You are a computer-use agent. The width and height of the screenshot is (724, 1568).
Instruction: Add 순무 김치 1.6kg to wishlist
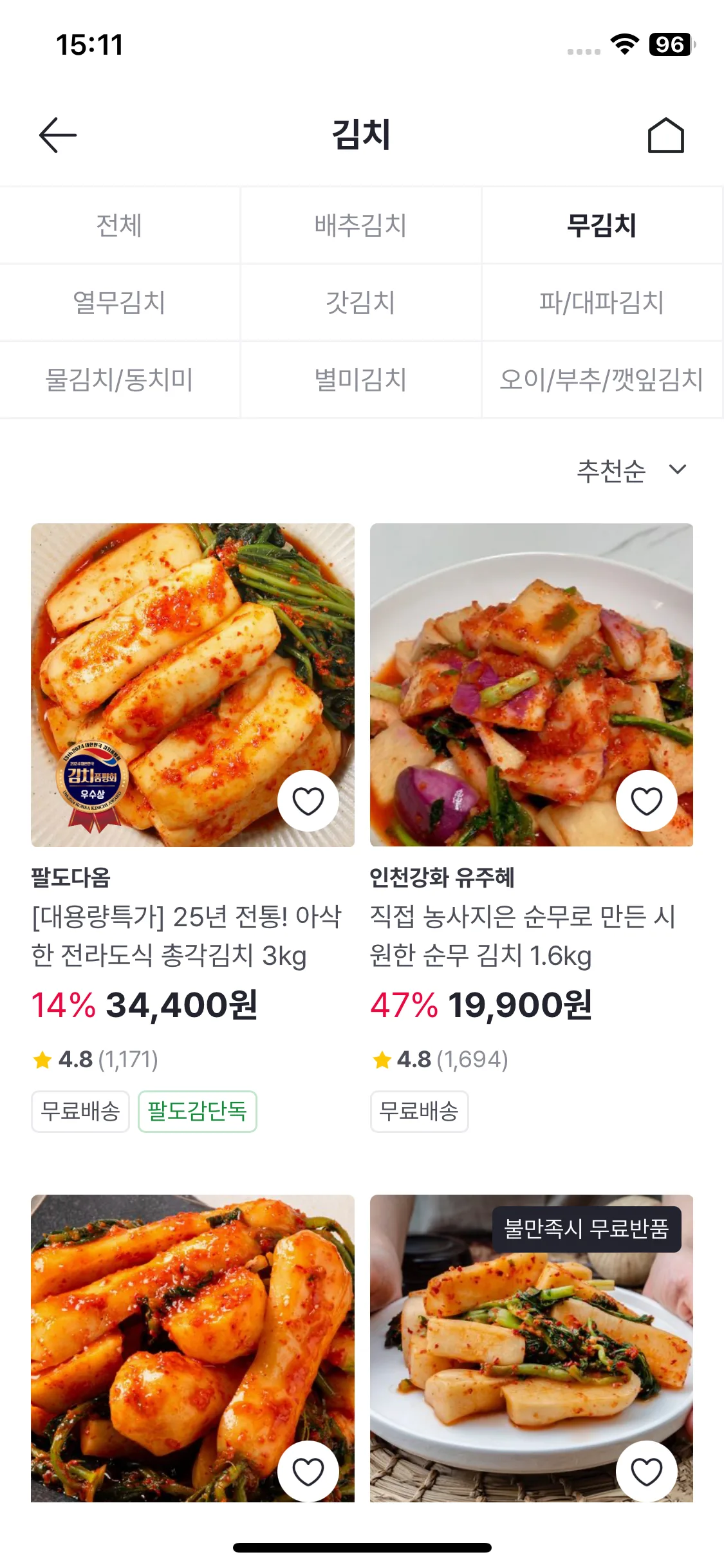[x=646, y=801]
